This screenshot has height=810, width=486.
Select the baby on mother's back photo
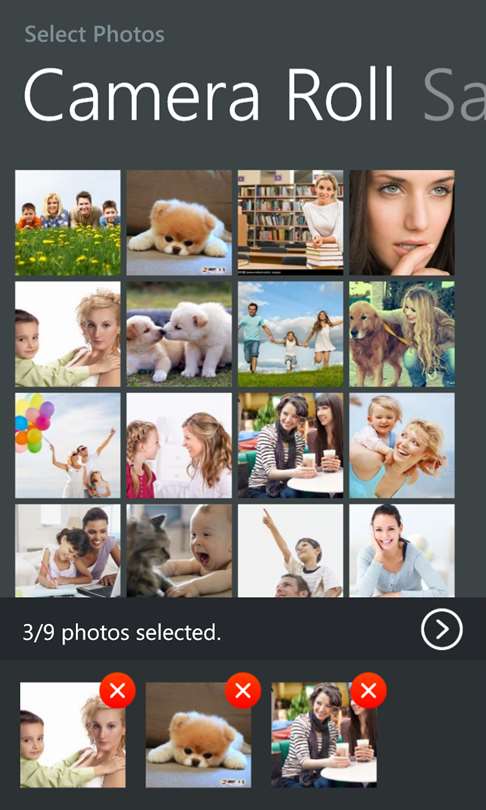tap(402, 446)
